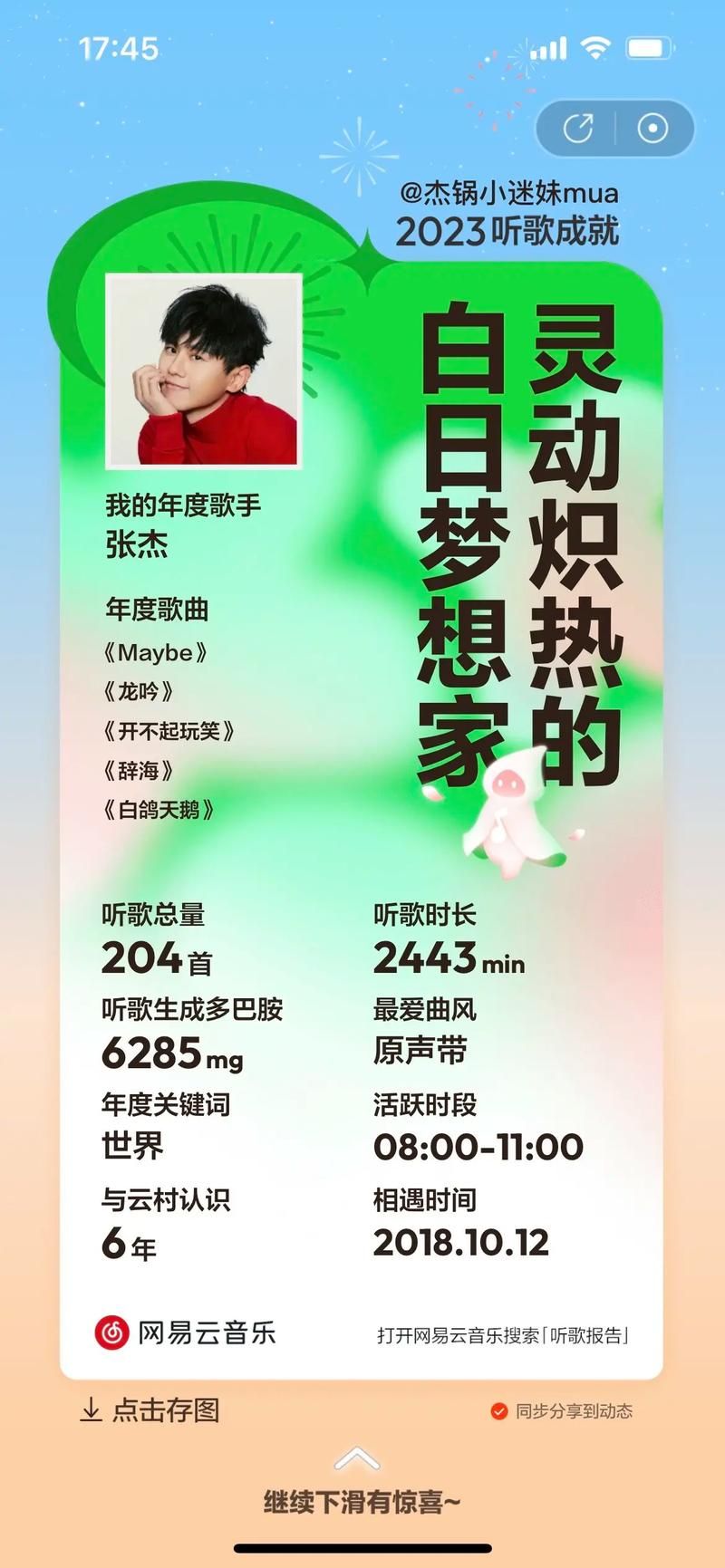Image resolution: width=725 pixels, height=1568 pixels.
Task: Close the mini program via circle icon
Action: 652,129
